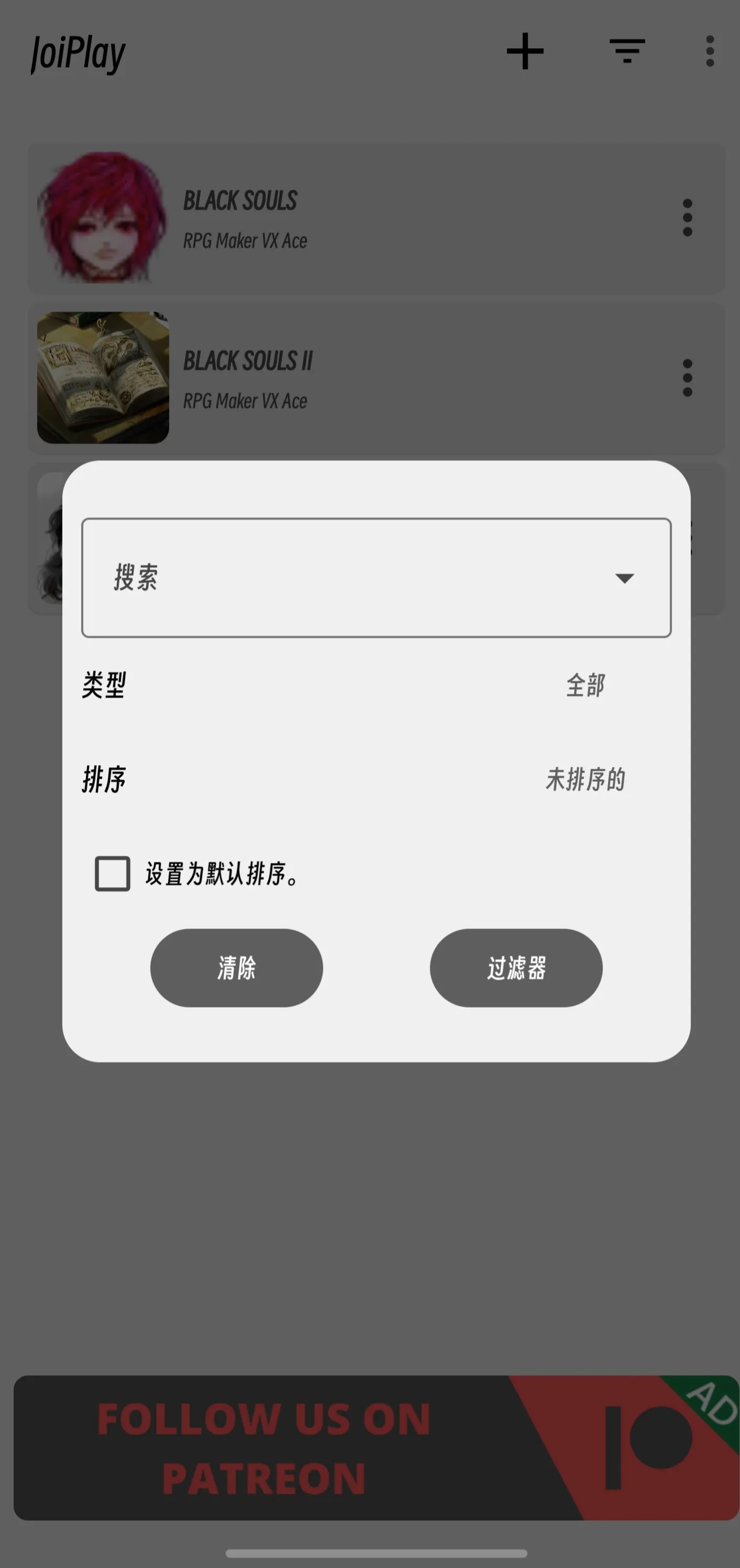
Task: Open options menu for BLACK SOULS
Action: click(x=687, y=218)
